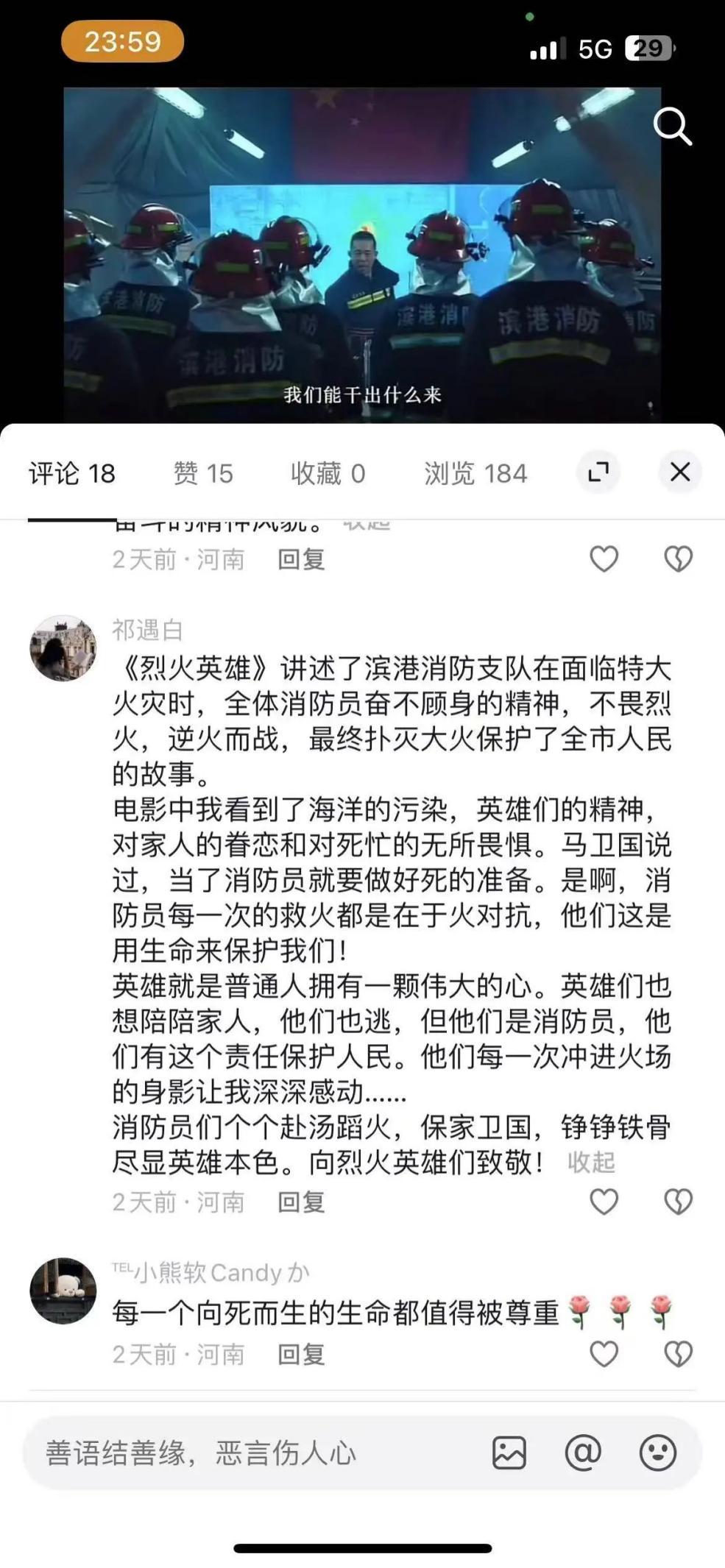This screenshot has height=1568, width=725.
Task: Mention someone with the @ icon
Action: click(583, 1453)
